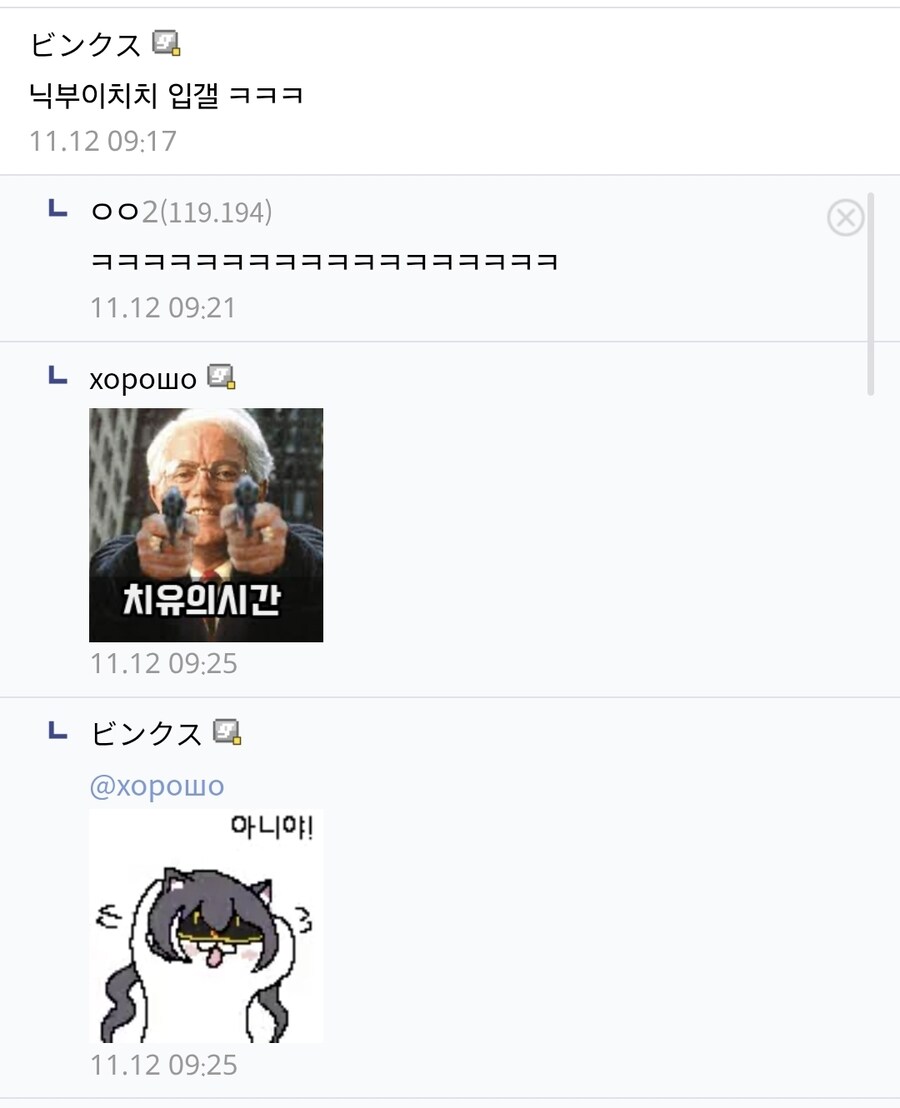900x1108 pixels.
Task: Delete ㅇㅇ2's comment using the X icon
Action: click(846, 219)
